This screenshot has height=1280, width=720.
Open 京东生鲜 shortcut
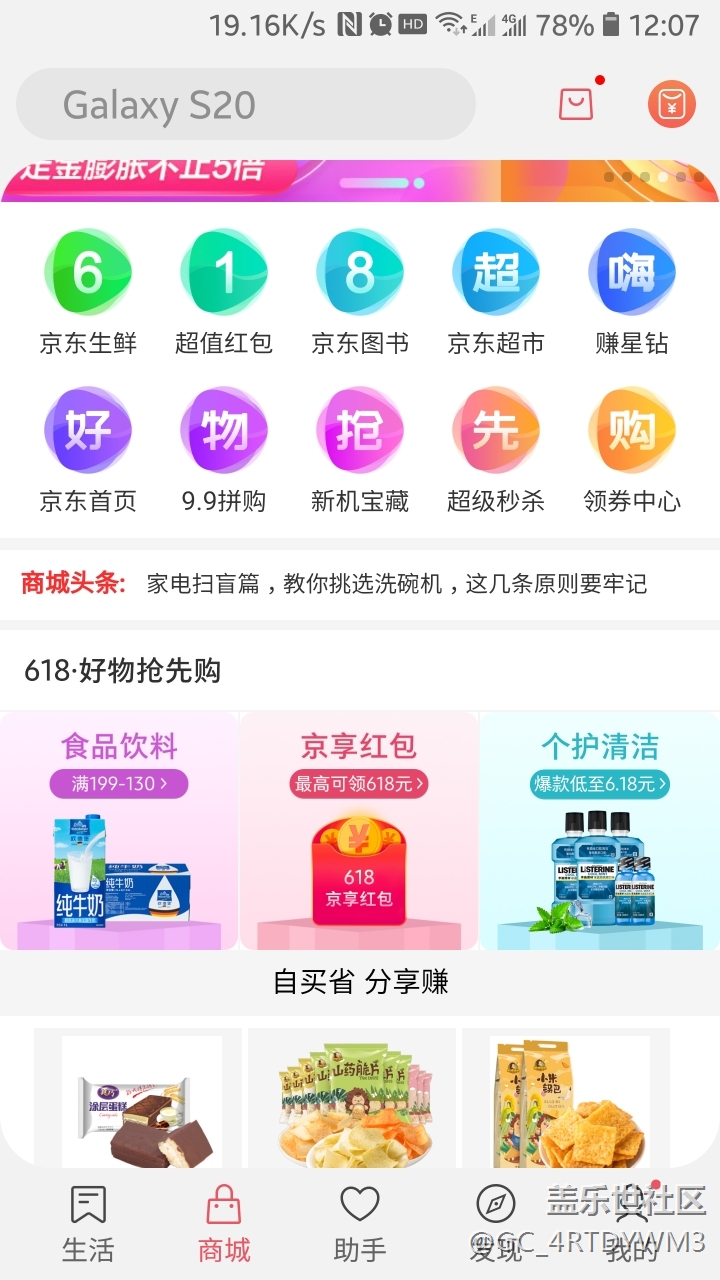88,292
